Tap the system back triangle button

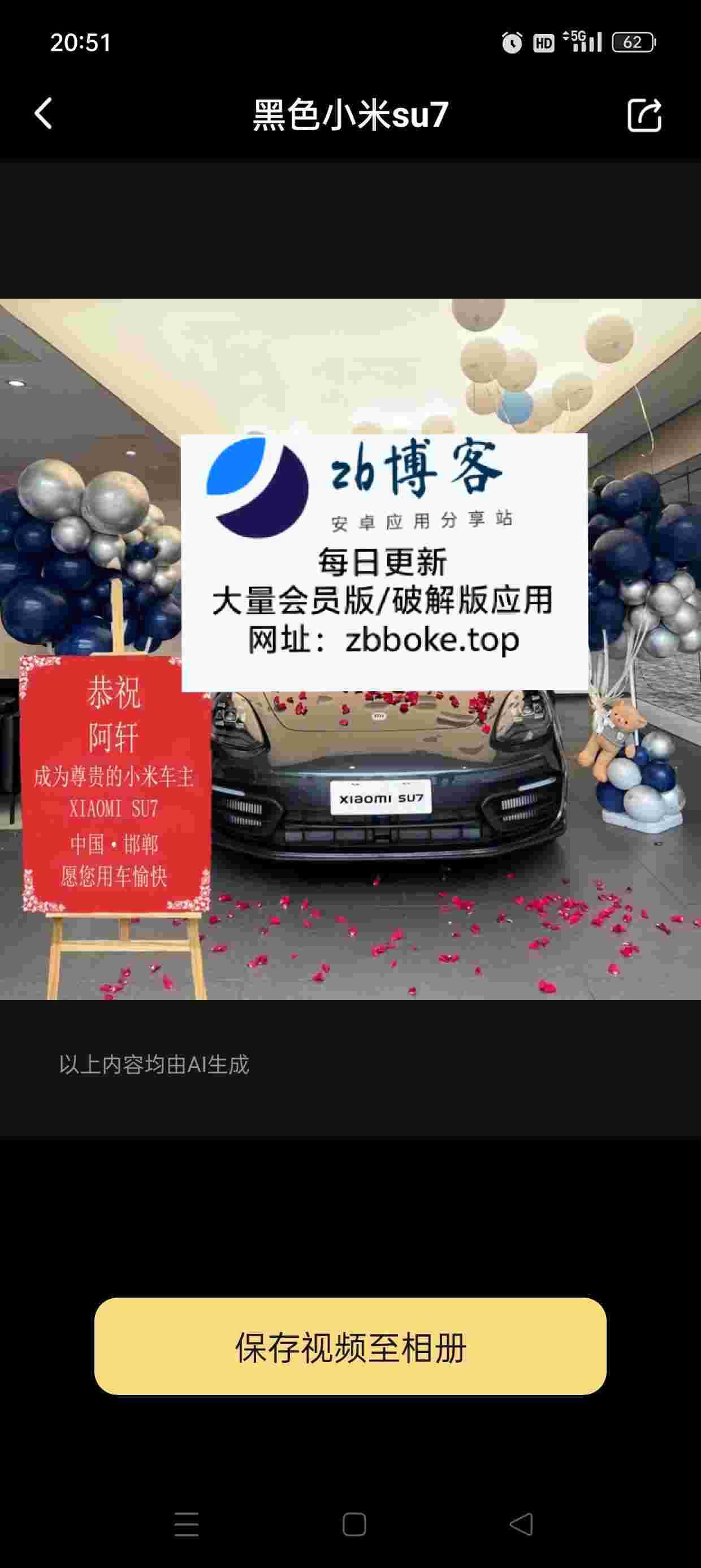pos(521,1525)
